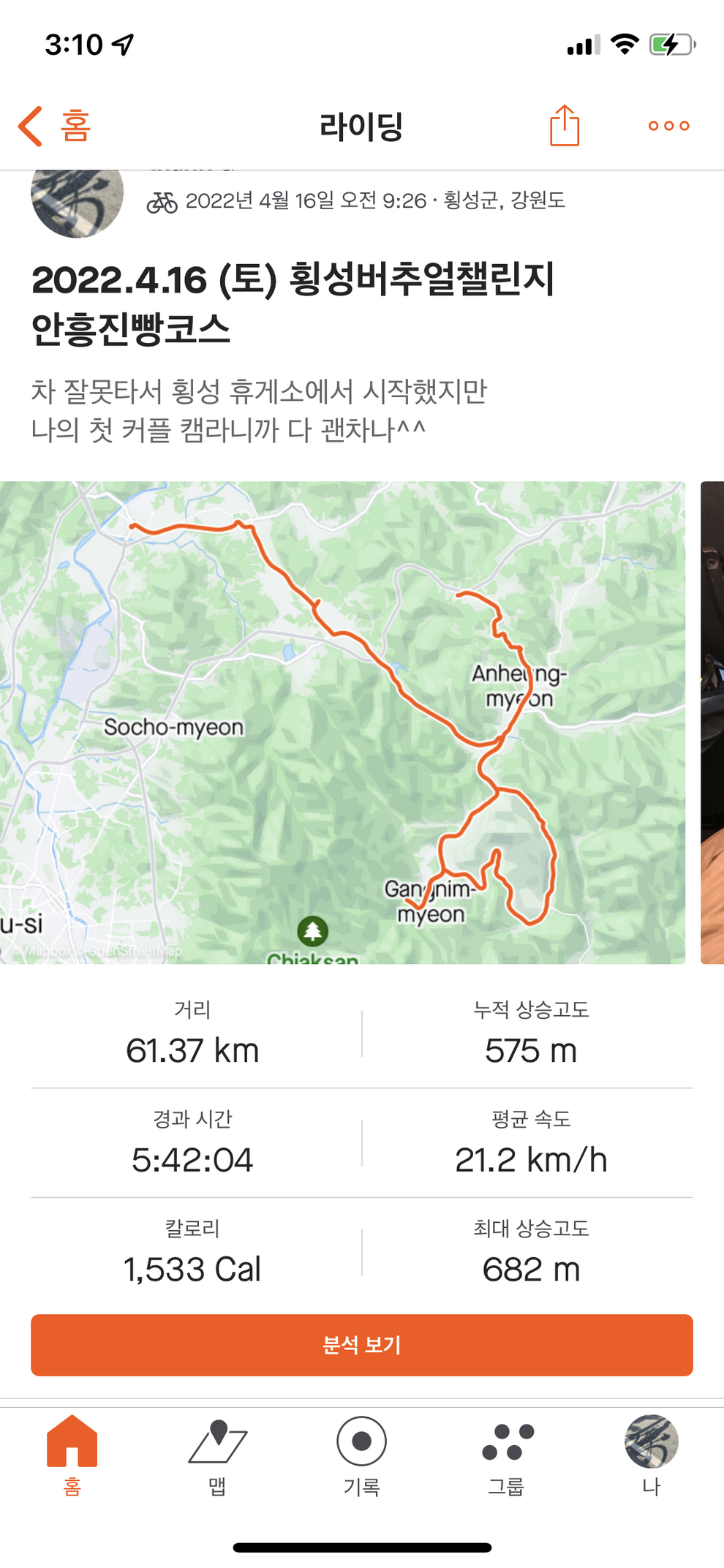Tap the 분석 보기 button

point(362,1345)
